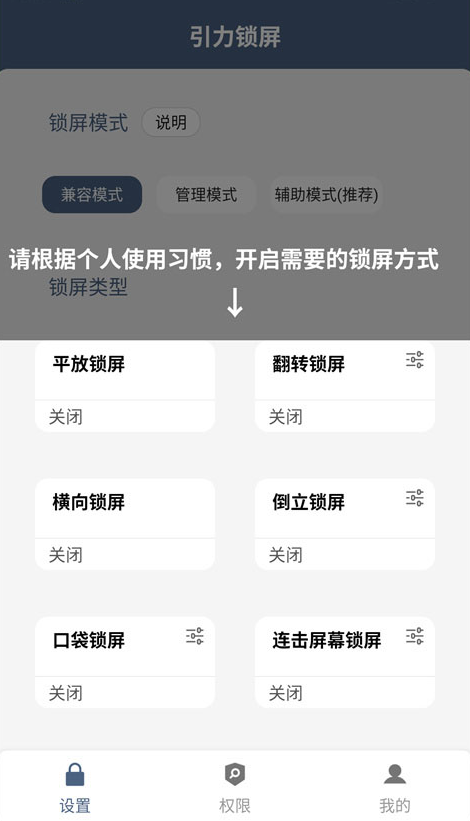Adjust settings icon on 翻转锁屏
Viewport: 470px width, 821px height.
click(x=415, y=360)
